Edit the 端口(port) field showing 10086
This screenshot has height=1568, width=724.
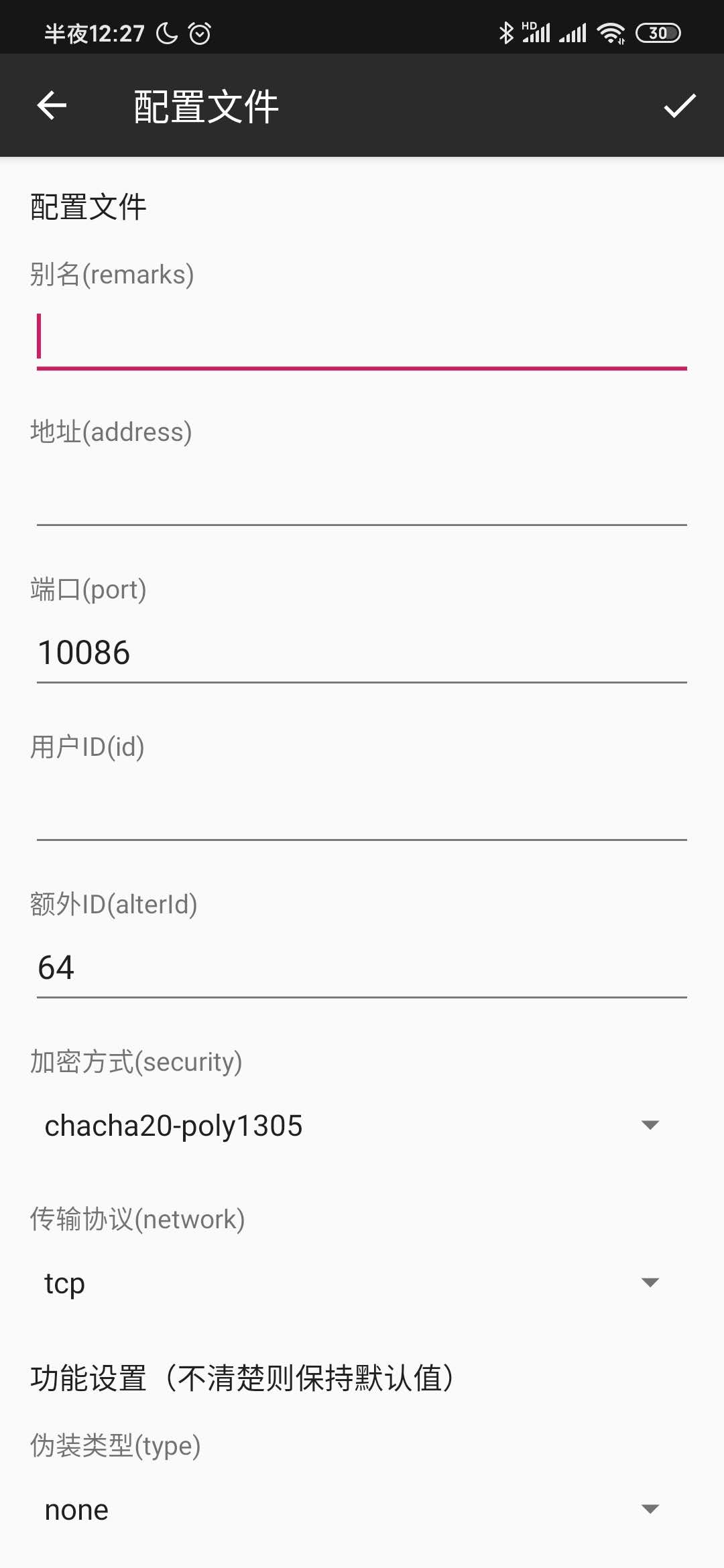[x=362, y=653]
